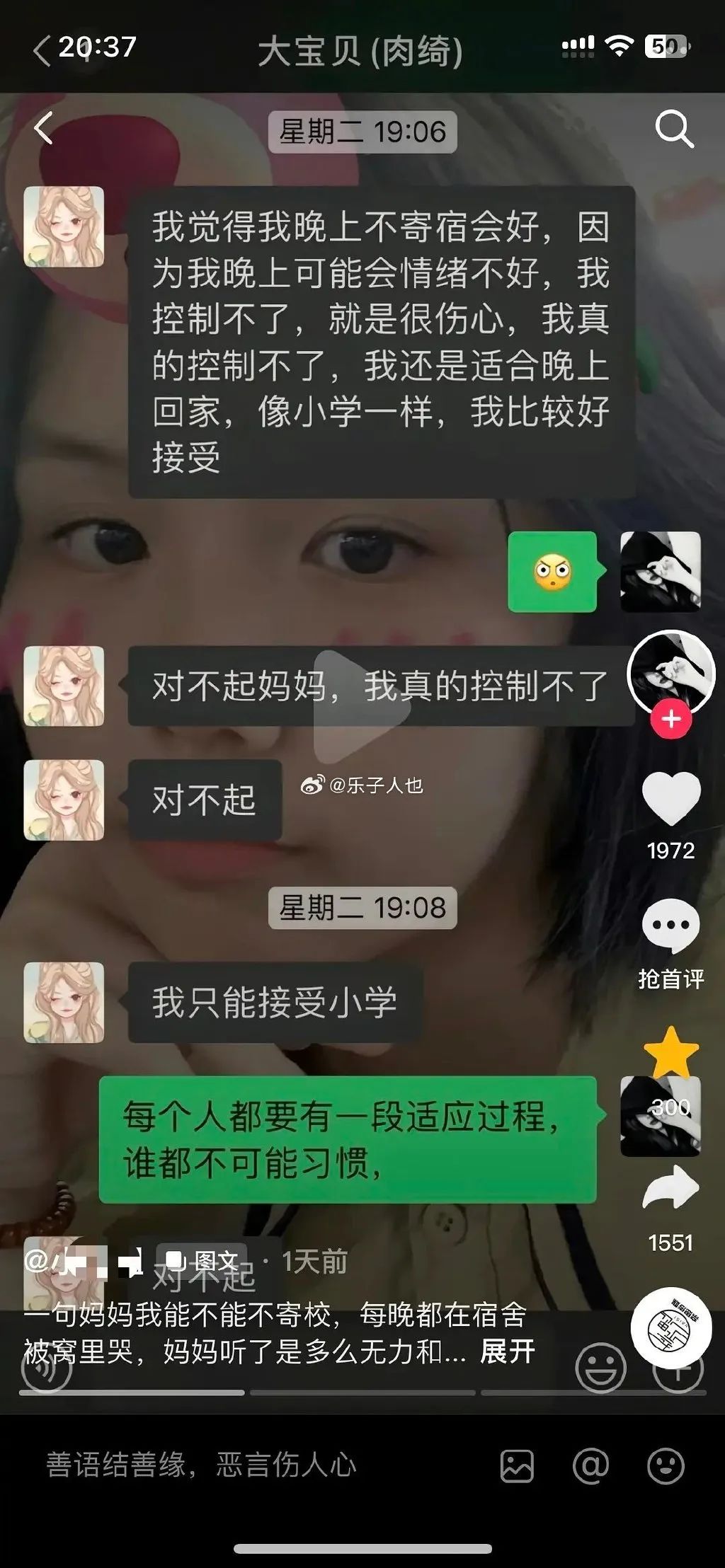This screenshot has height=1568, width=725.
Task: Open the author's profile avatar
Action: [670, 672]
